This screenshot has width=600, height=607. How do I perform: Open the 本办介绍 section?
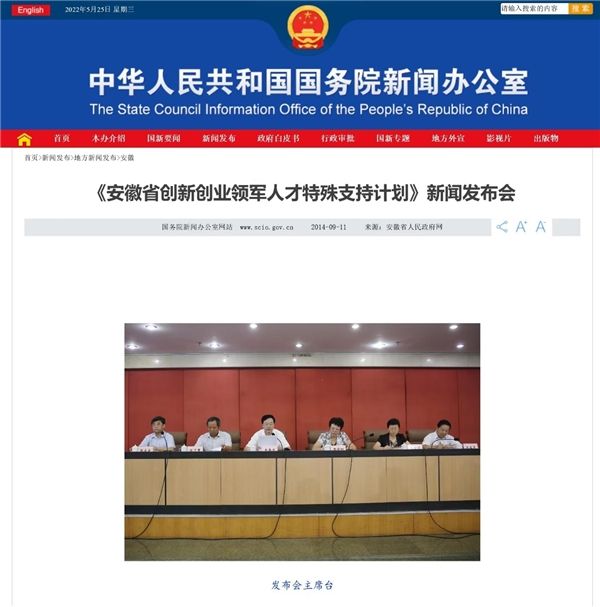coord(109,139)
